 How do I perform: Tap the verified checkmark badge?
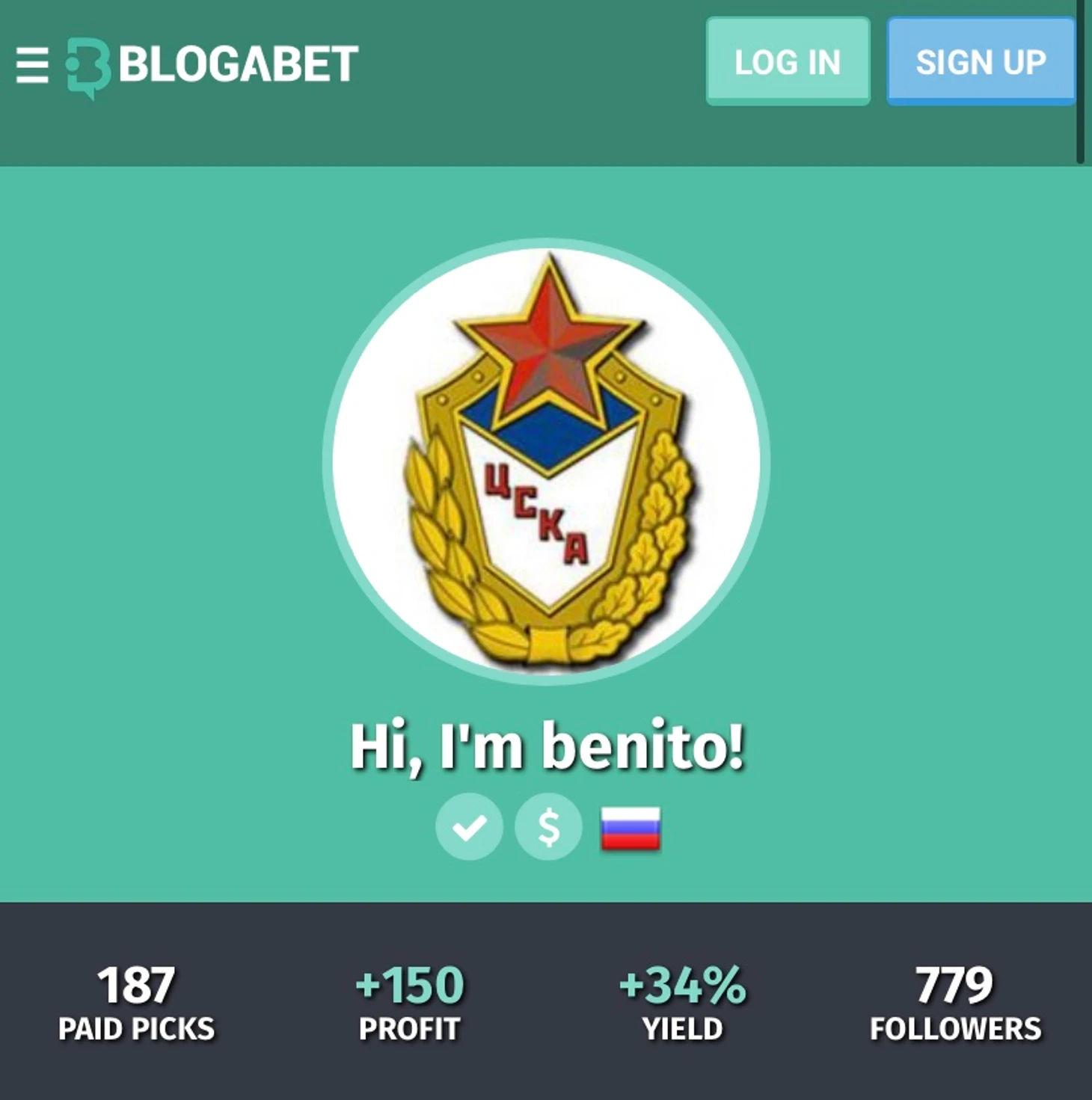coord(469,827)
